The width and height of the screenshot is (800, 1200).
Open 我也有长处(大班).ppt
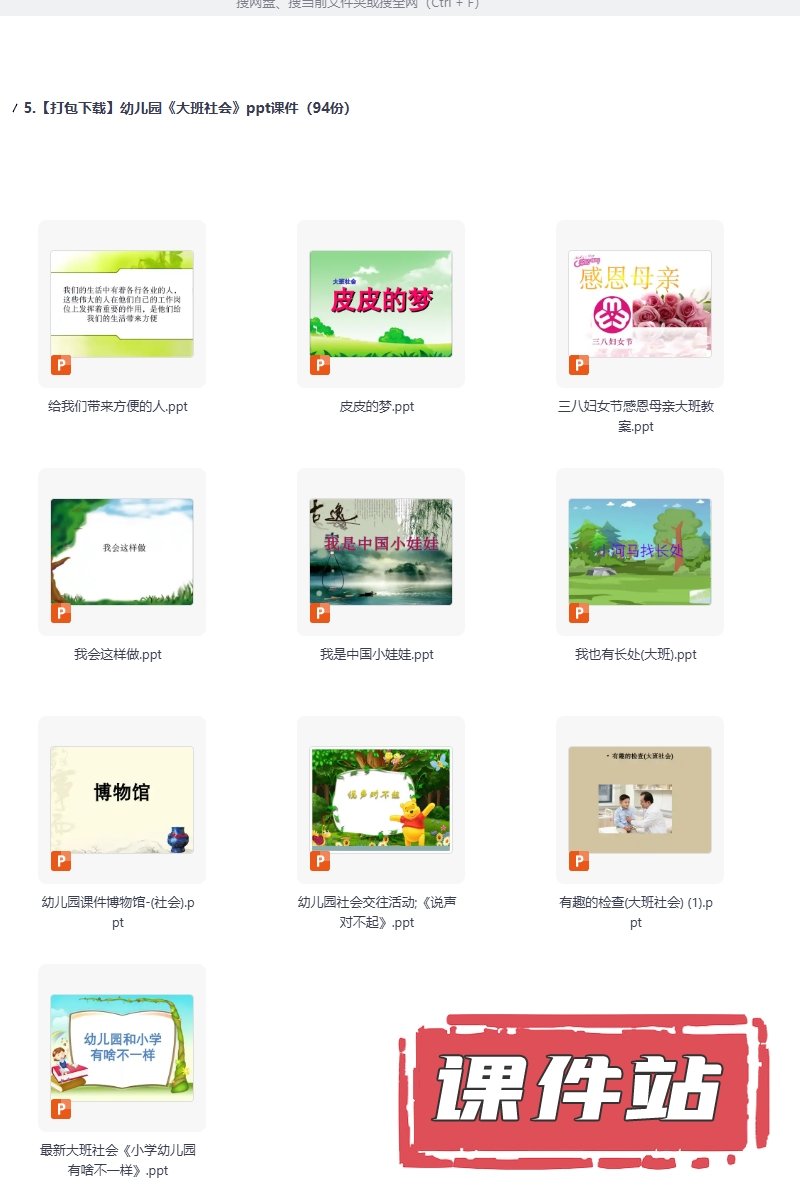(x=640, y=552)
